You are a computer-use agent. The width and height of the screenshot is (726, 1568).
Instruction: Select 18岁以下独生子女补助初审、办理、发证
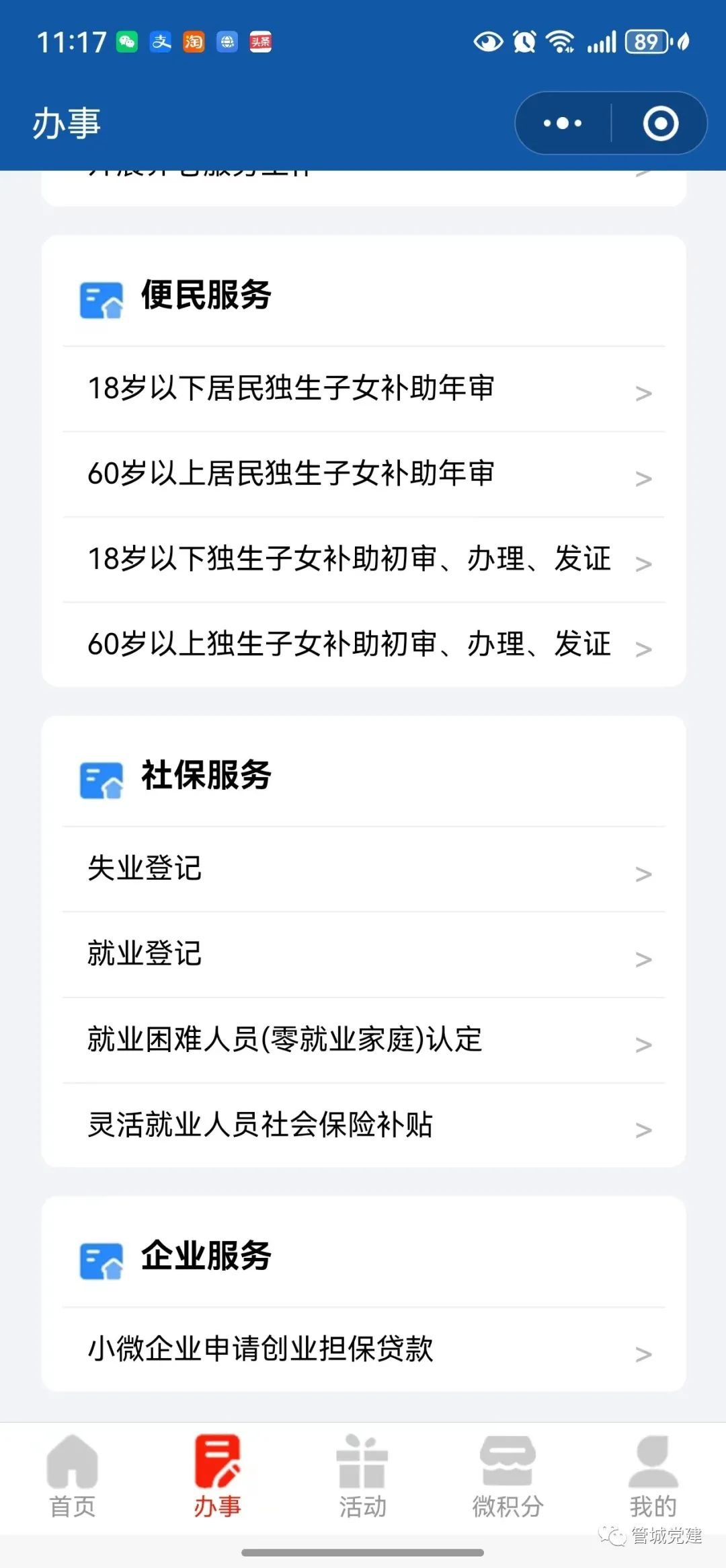tap(364, 560)
